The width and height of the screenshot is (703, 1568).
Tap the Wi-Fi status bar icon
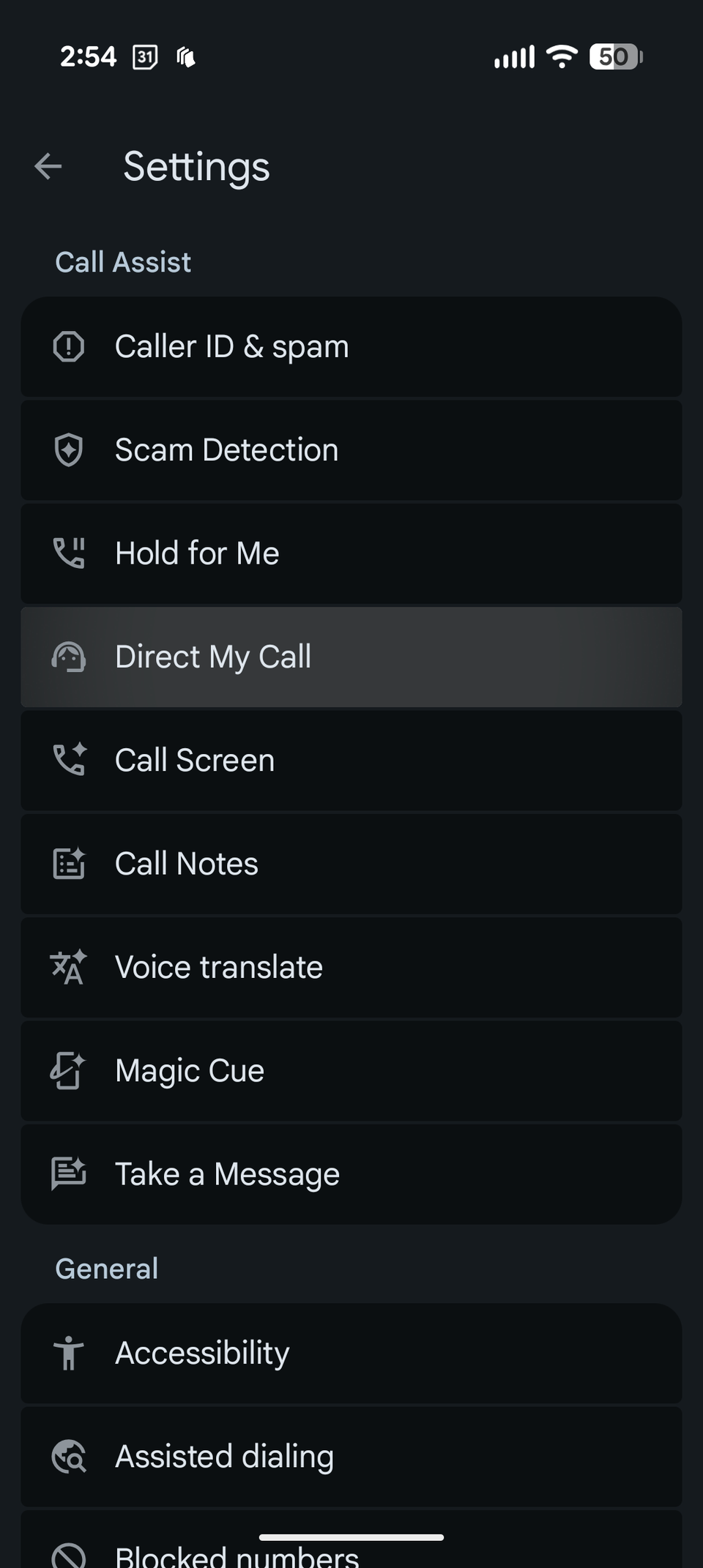(x=561, y=57)
